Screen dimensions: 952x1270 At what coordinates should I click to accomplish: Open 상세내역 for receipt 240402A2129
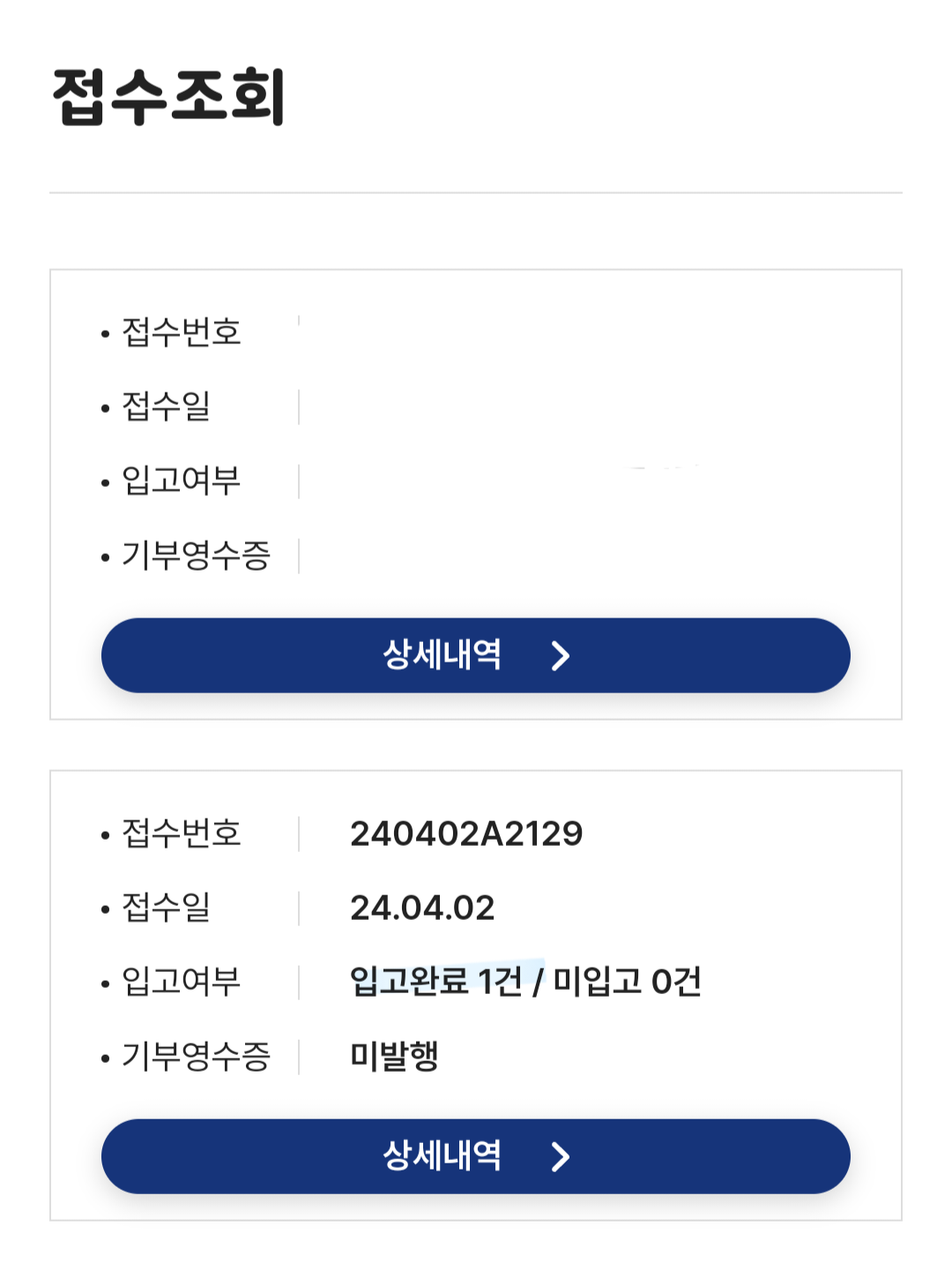(x=476, y=1156)
